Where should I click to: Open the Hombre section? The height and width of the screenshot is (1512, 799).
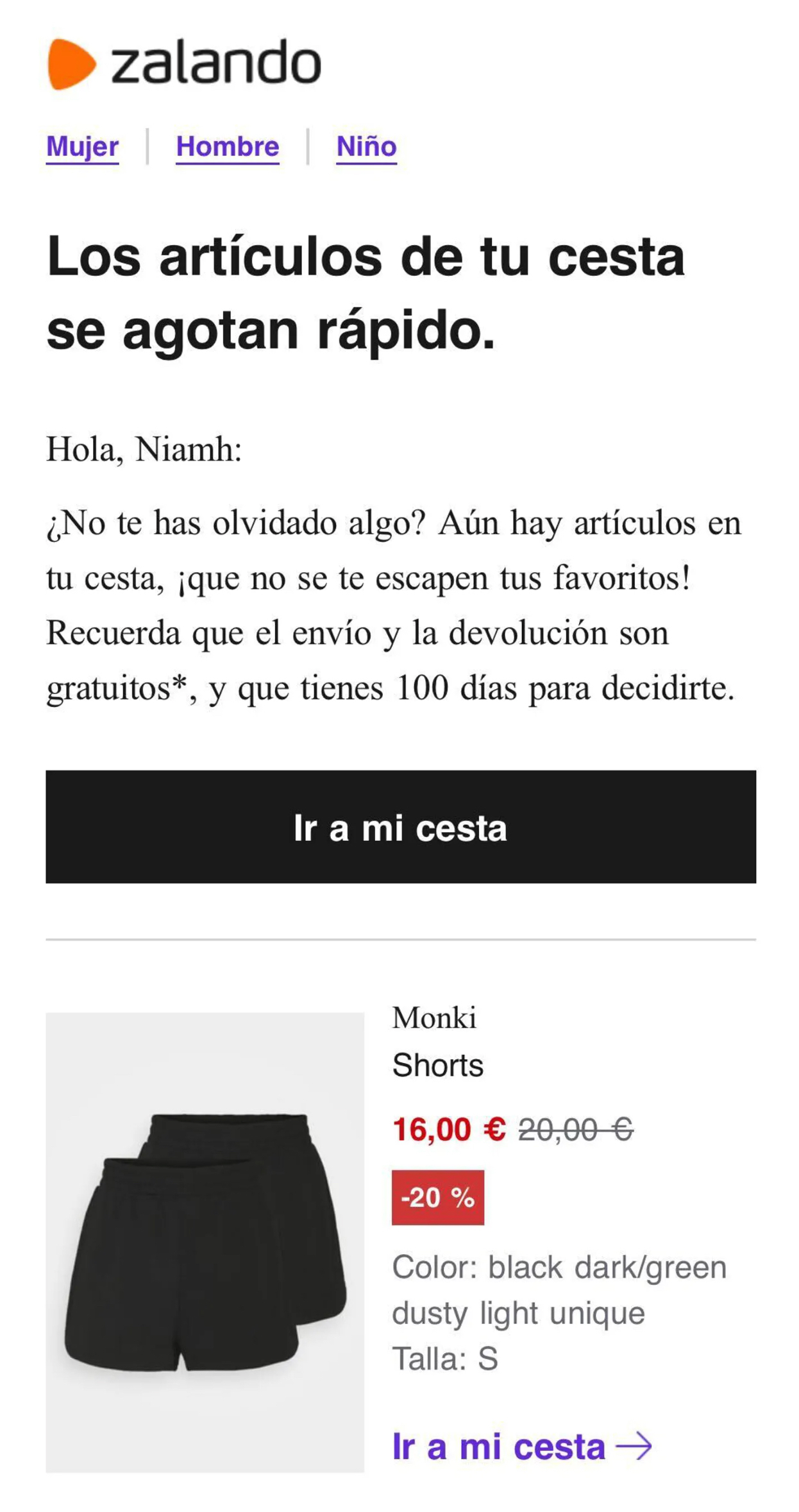(228, 146)
